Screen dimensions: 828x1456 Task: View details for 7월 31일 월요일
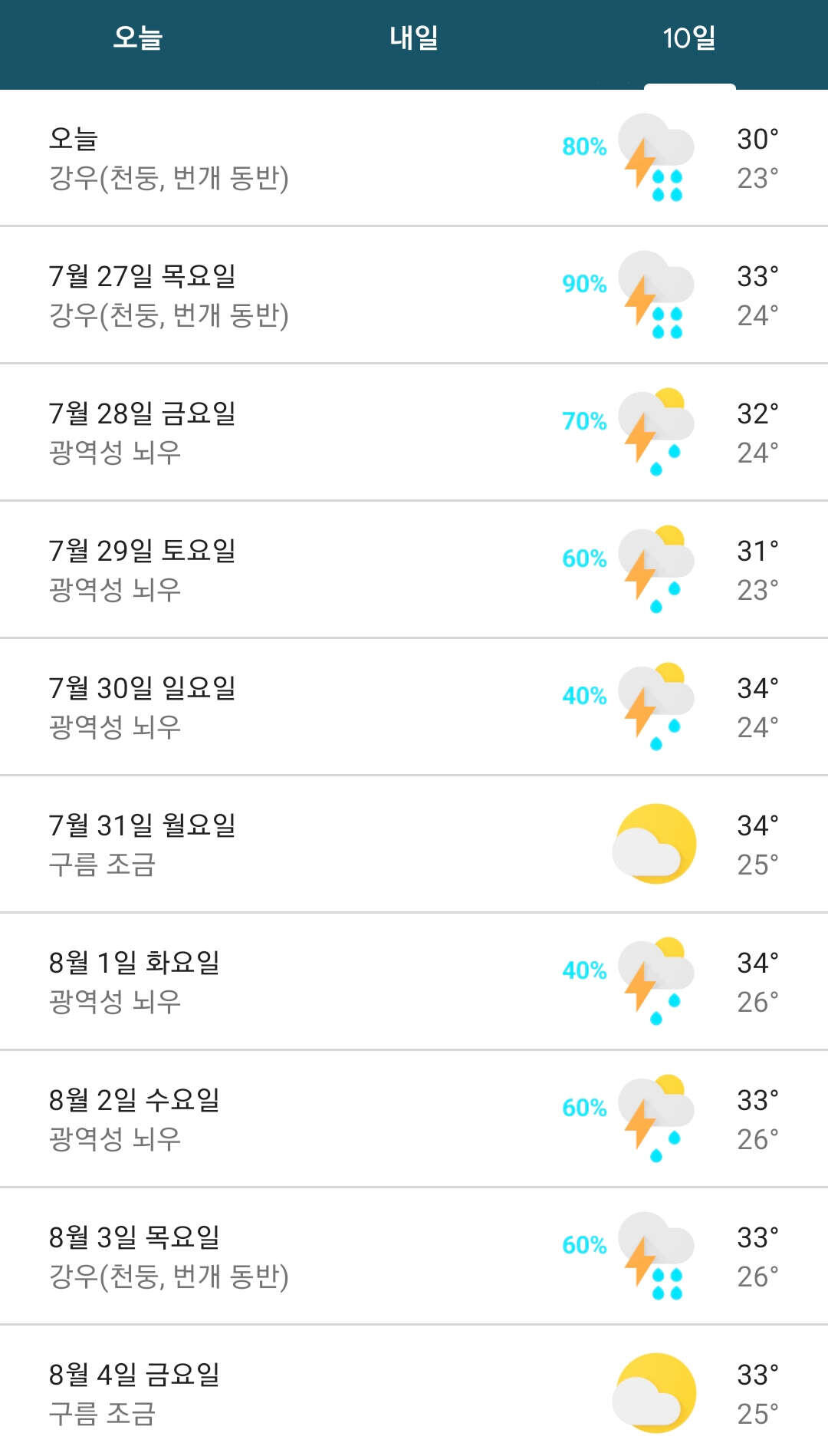click(x=414, y=845)
